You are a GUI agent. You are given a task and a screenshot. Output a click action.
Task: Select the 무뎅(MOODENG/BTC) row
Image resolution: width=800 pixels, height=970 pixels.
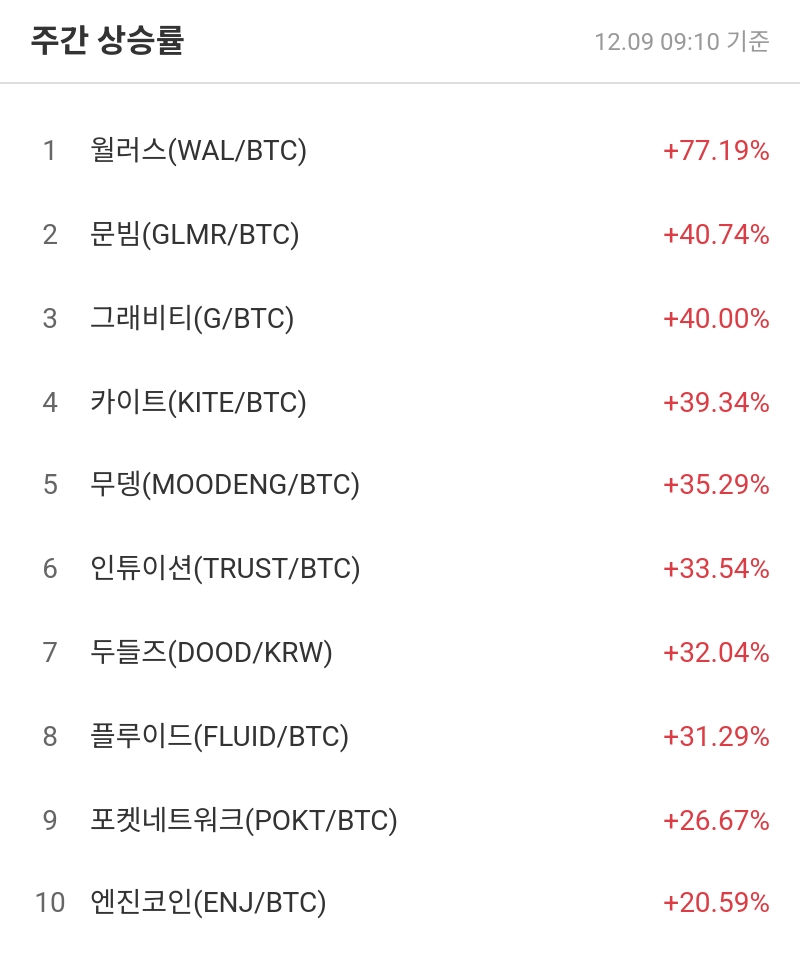coord(225,486)
